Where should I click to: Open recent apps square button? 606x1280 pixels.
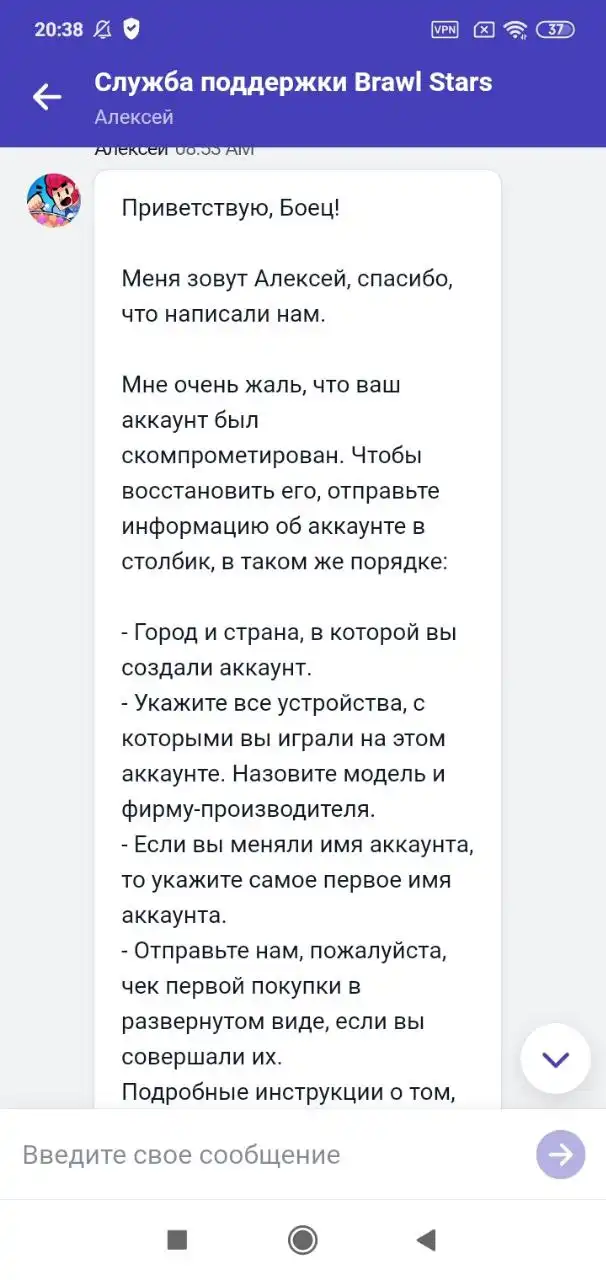pos(177,1240)
